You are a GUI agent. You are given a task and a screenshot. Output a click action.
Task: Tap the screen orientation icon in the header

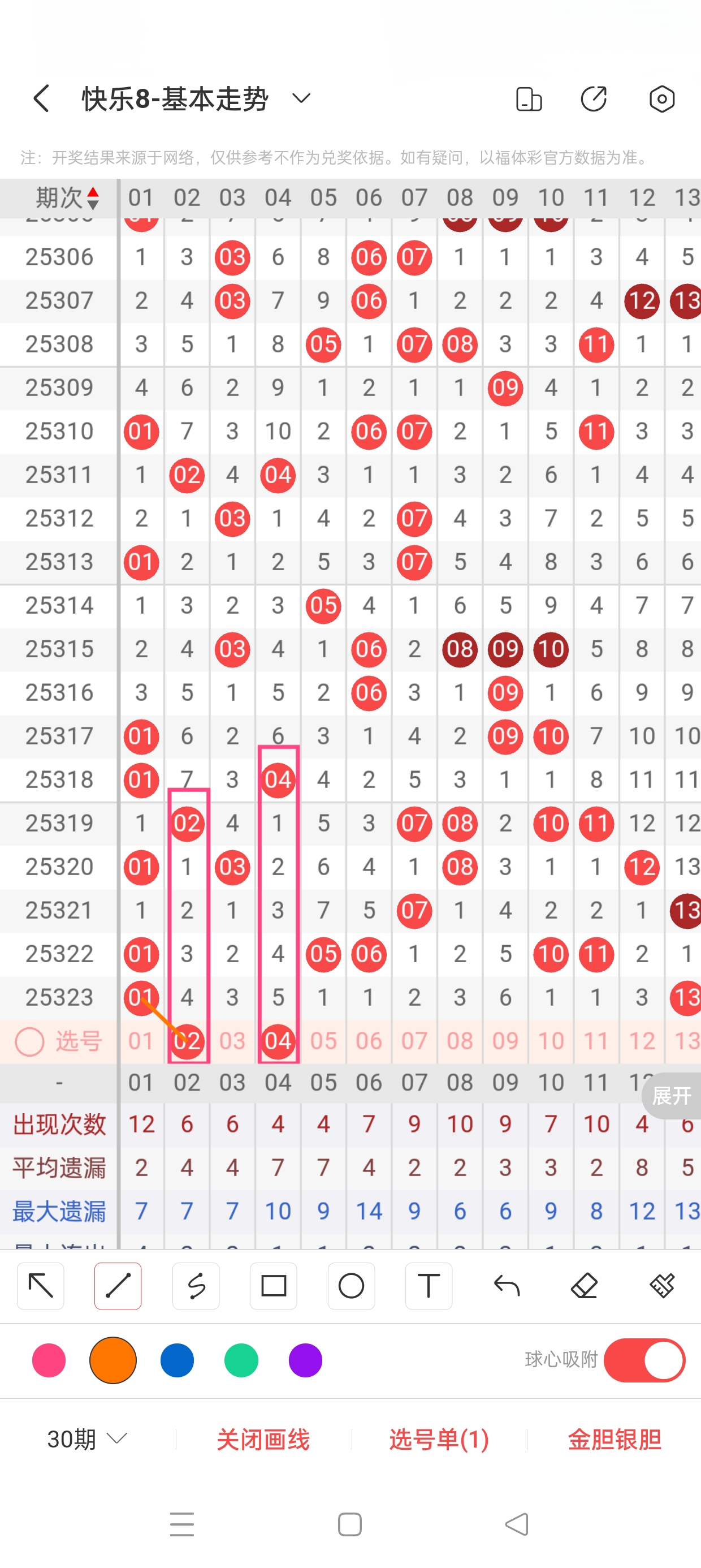[x=528, y=98]
